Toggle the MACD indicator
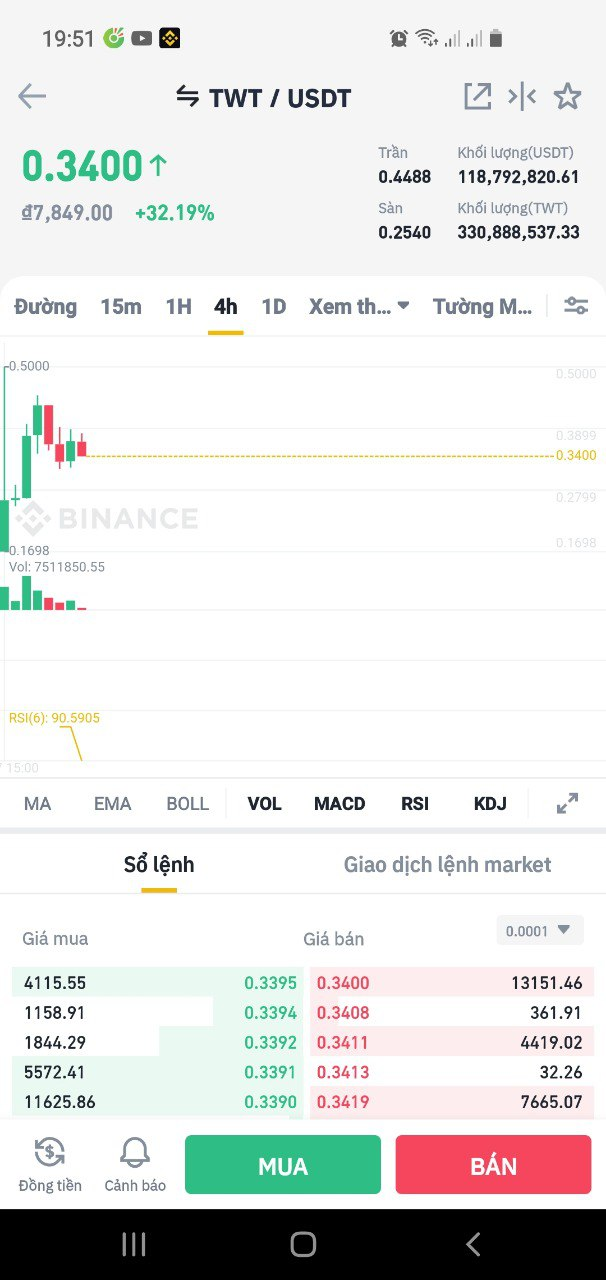 tap(339, 804)
